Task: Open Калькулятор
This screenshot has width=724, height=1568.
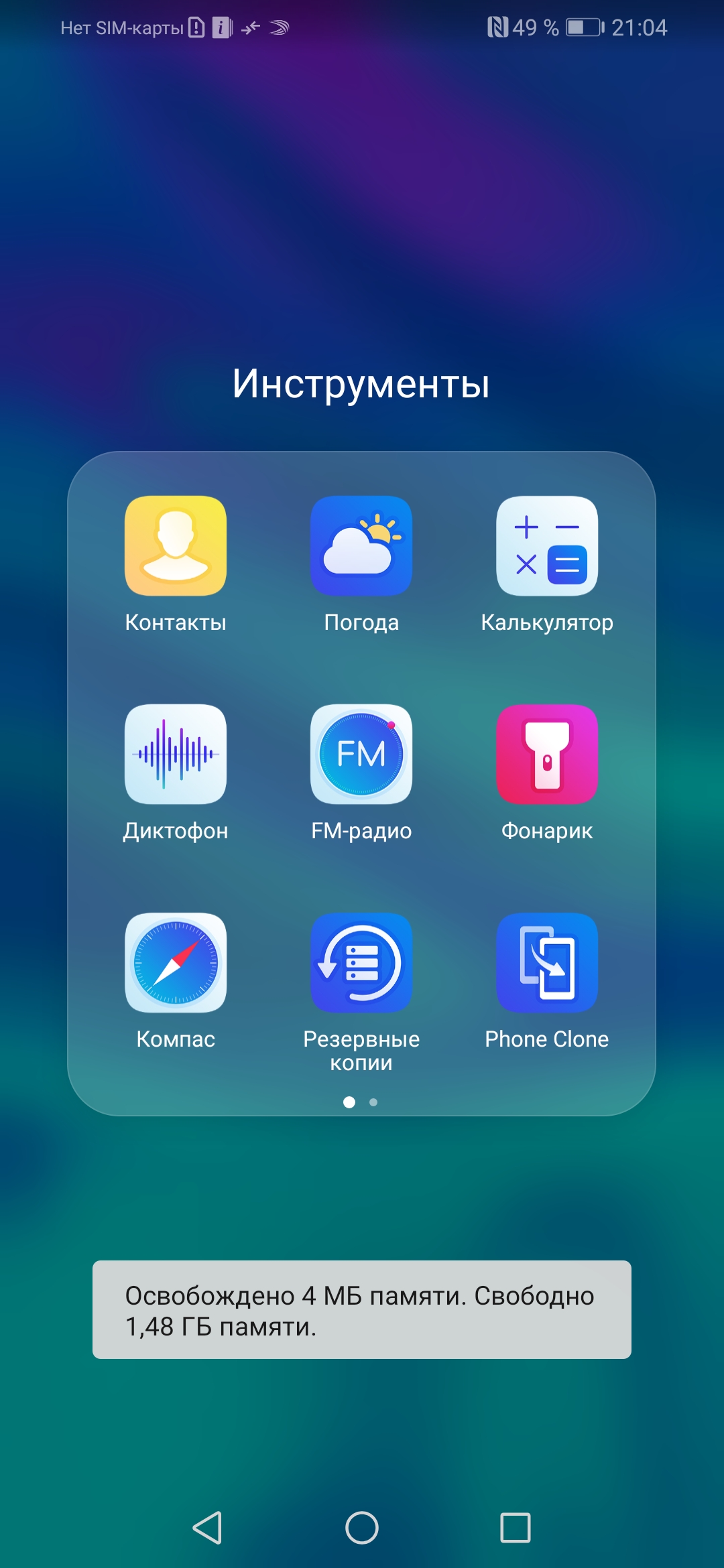Action: pos(547,546)
